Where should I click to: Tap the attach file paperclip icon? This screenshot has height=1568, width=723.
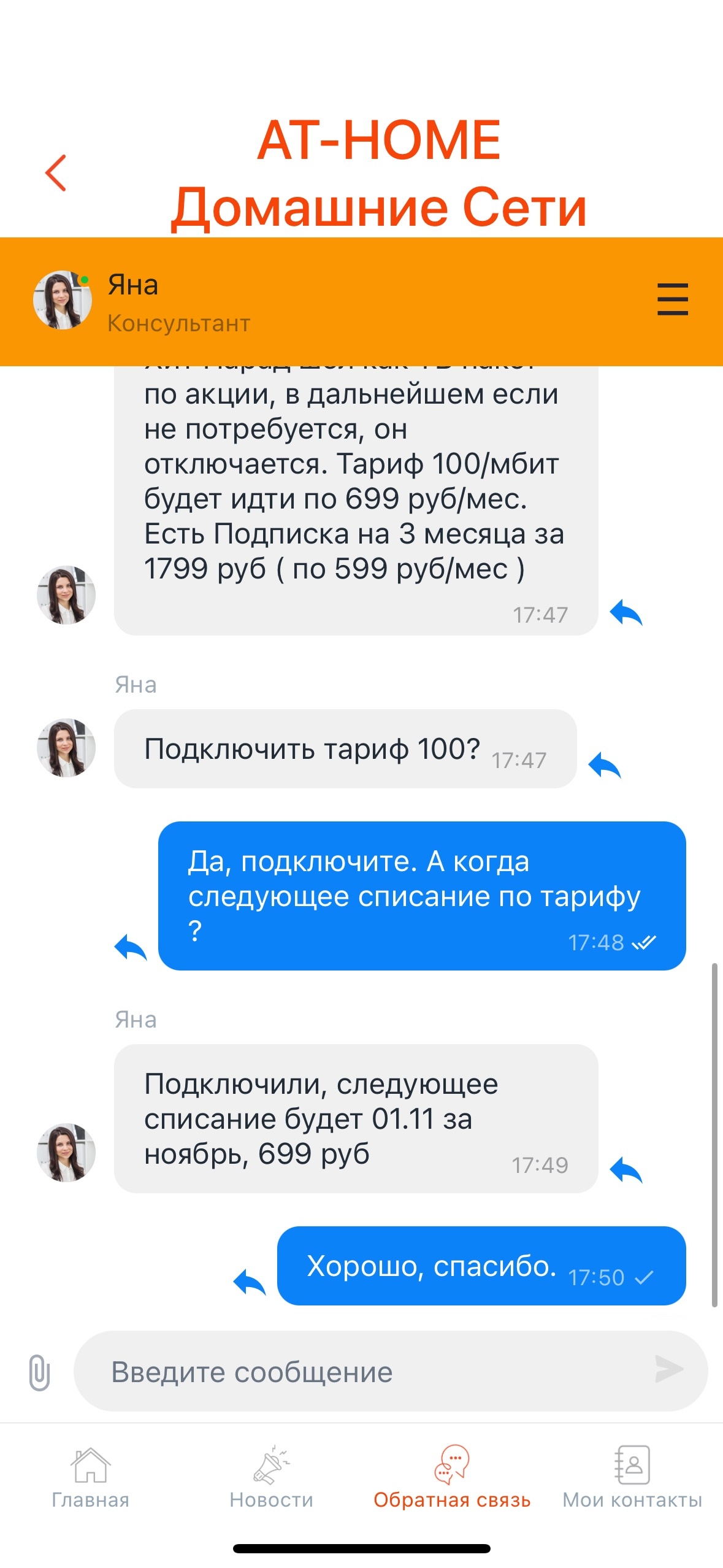tap(39, 1372)
